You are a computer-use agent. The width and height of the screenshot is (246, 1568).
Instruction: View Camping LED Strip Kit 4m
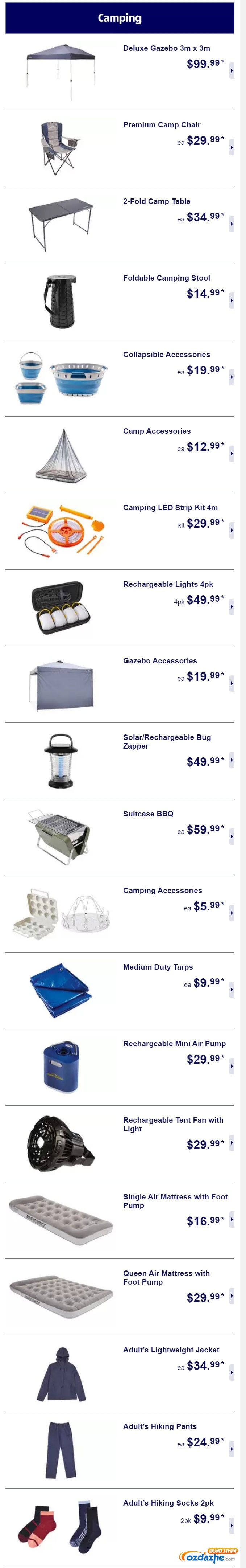(x=170, y=508)
